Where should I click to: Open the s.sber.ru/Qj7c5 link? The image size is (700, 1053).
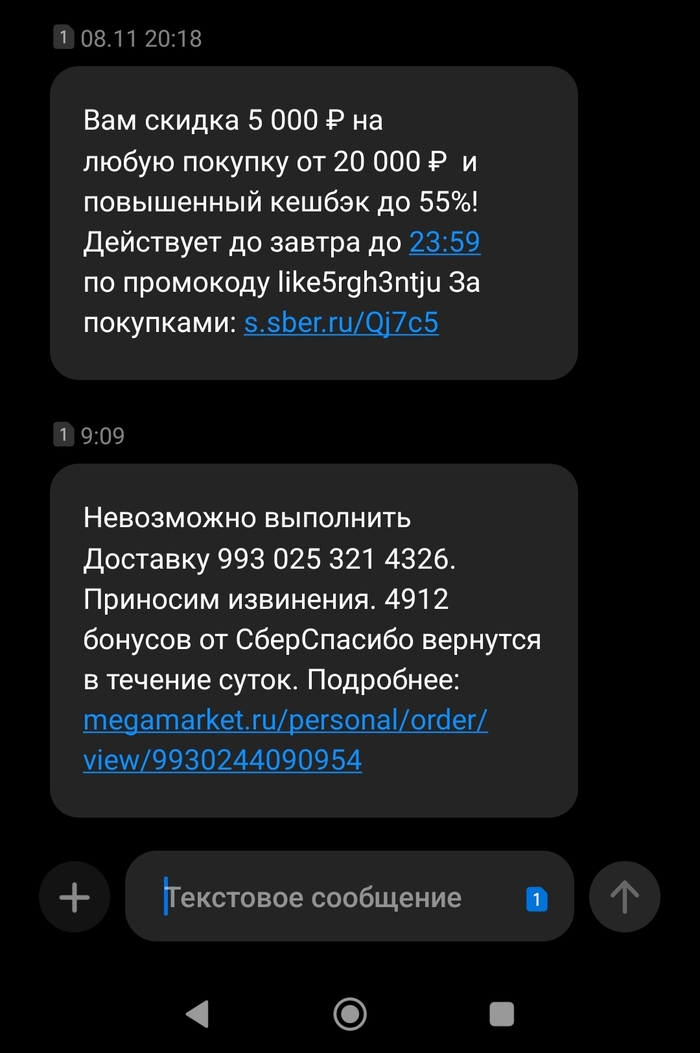341,324
